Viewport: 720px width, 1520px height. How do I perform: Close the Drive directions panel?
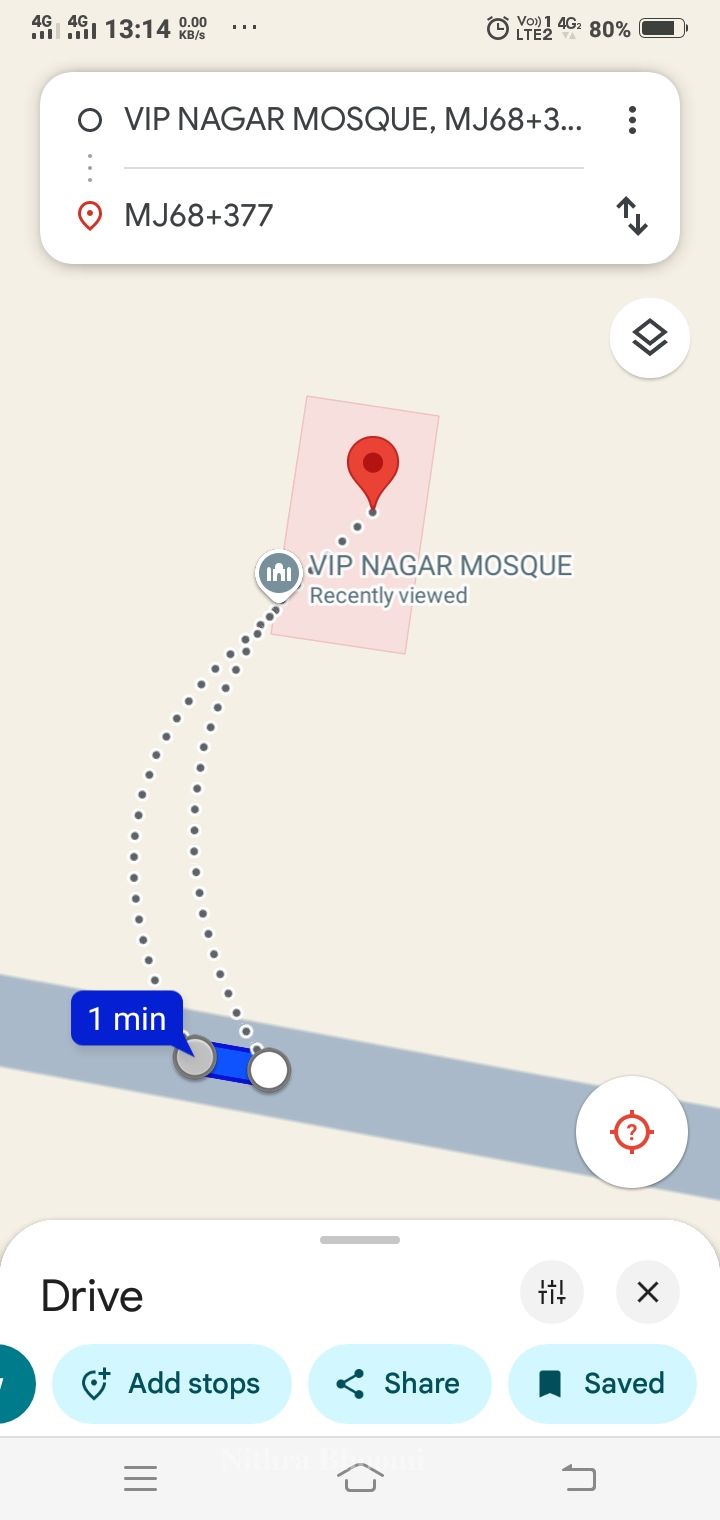(x=648, y=1293)
